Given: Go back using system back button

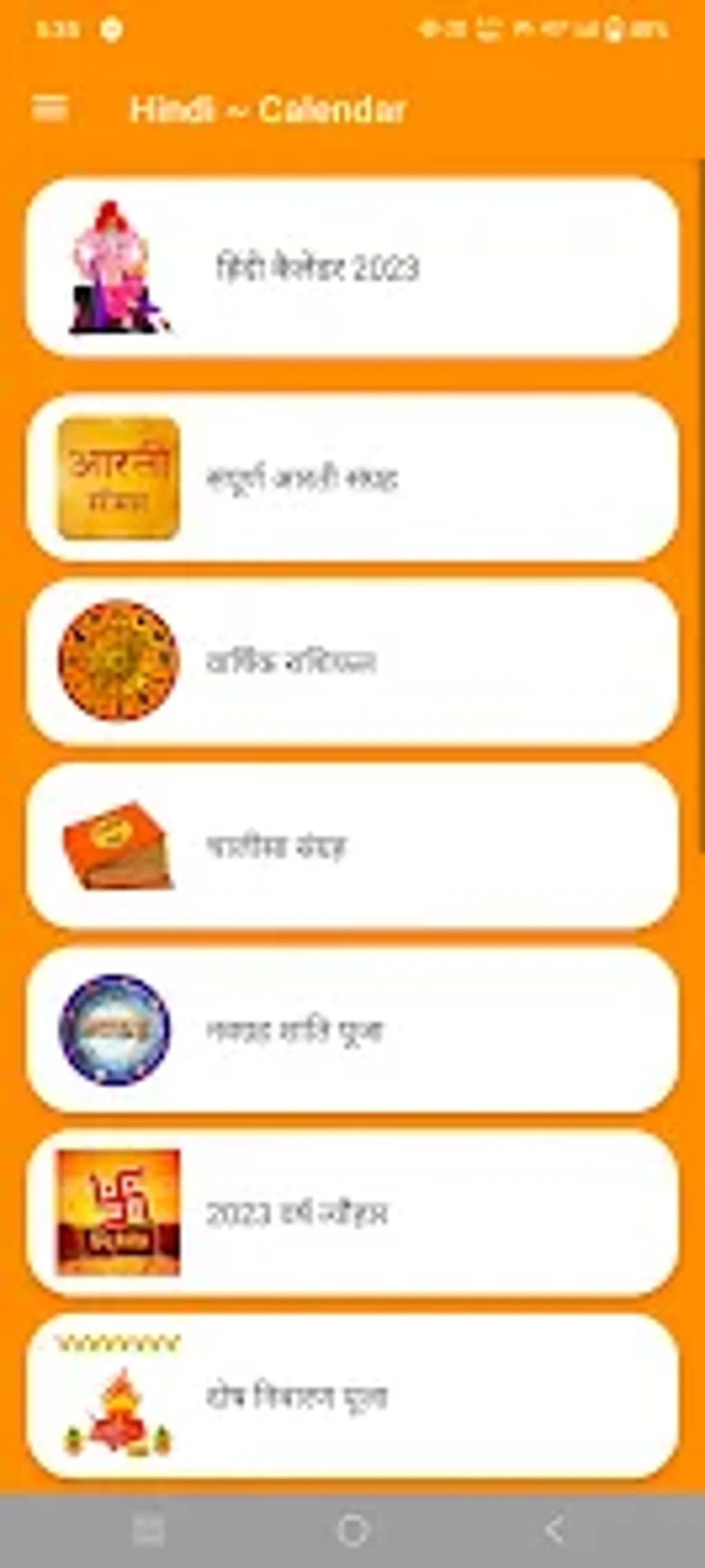Looking at the screenshot, I should pyautogui.click(x=555, y=1531).
